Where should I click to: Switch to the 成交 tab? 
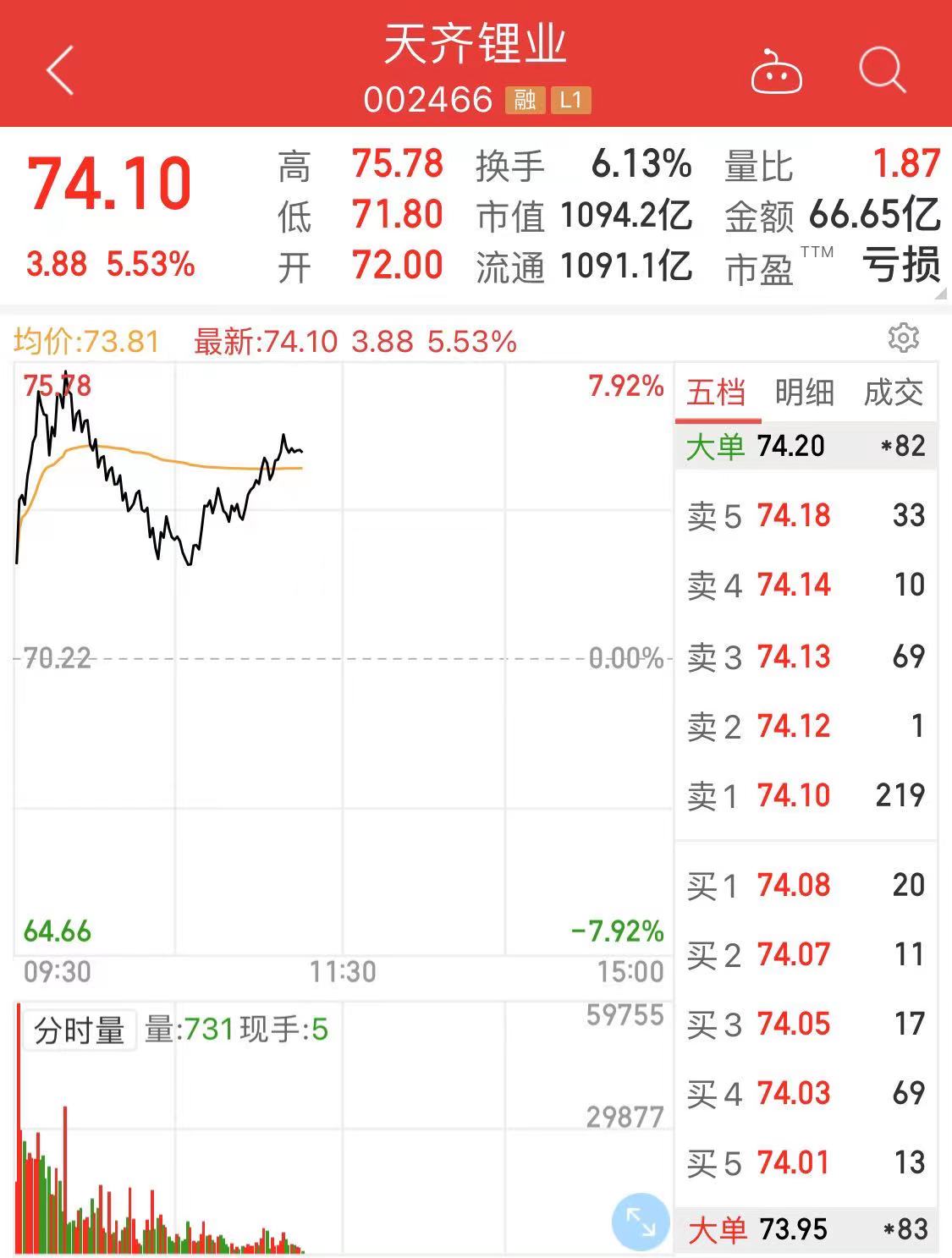[893, 393]
